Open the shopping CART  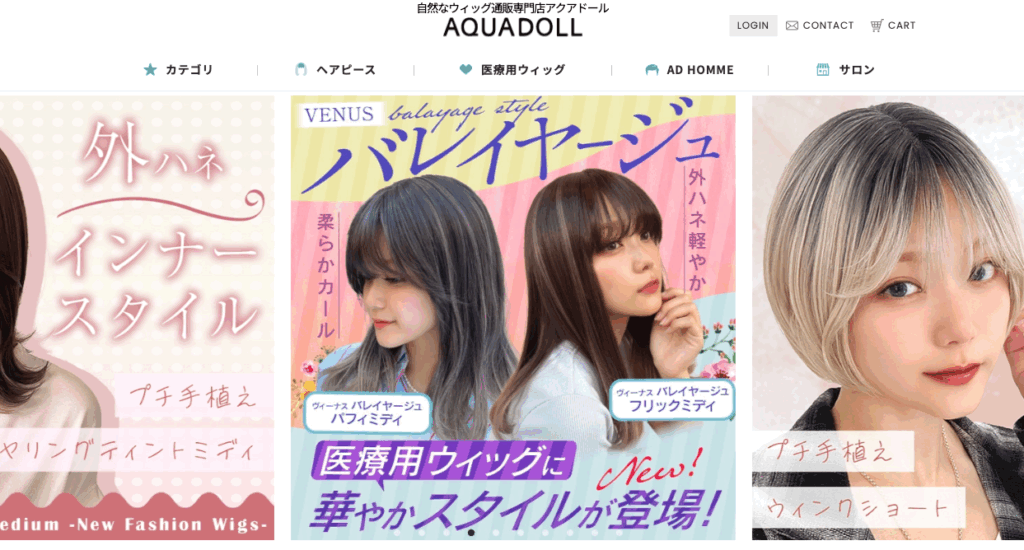pos(892,26)
